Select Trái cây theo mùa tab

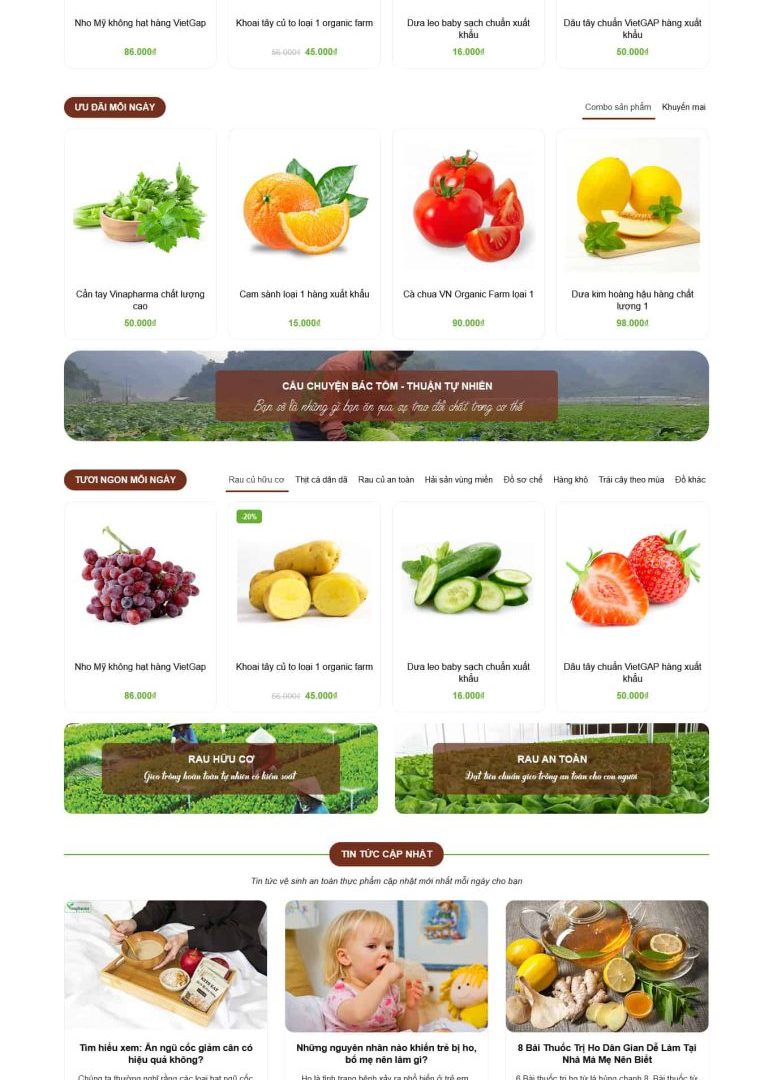point(631,480)
